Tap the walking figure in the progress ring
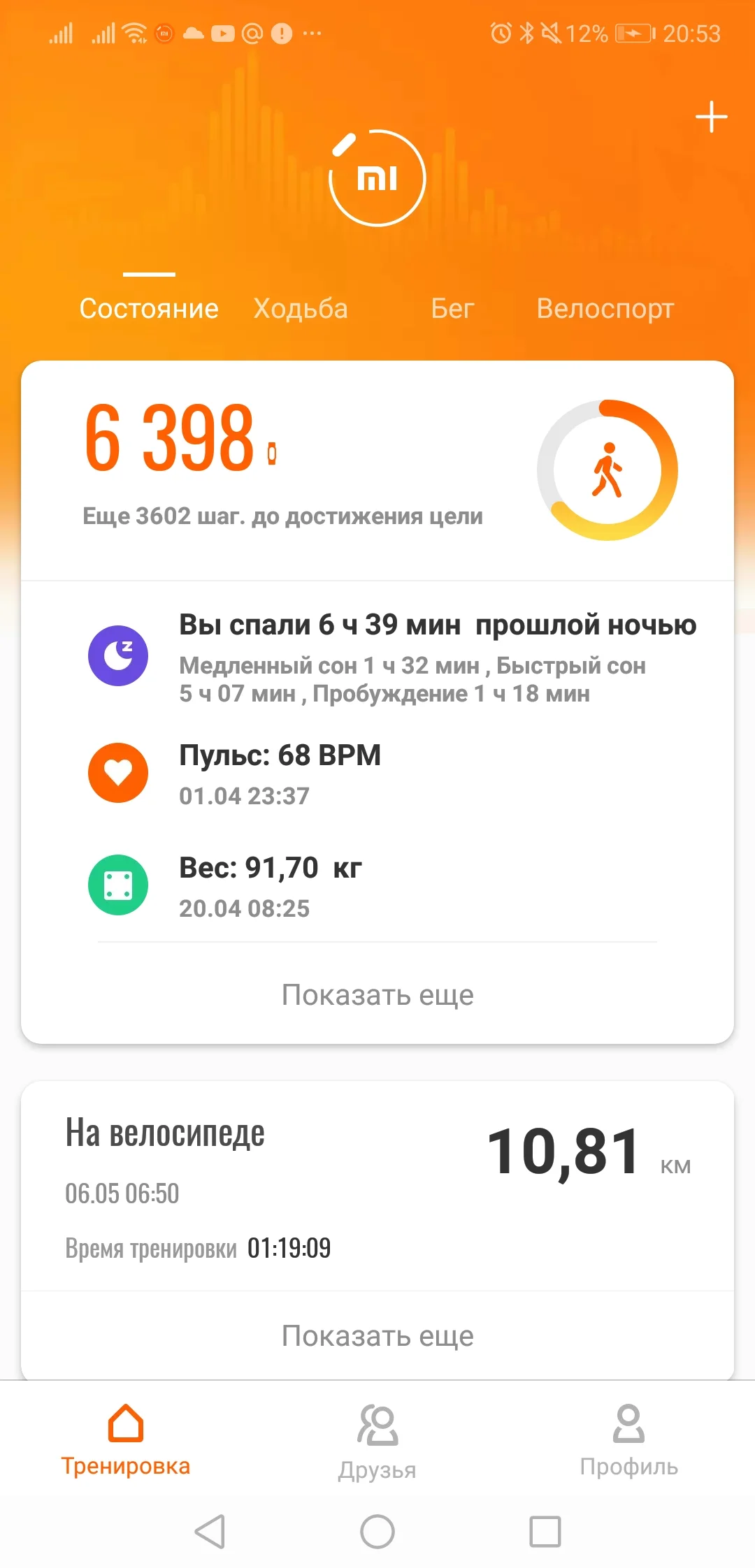This screenshot has height=1568, width=755. coord(607,470)
